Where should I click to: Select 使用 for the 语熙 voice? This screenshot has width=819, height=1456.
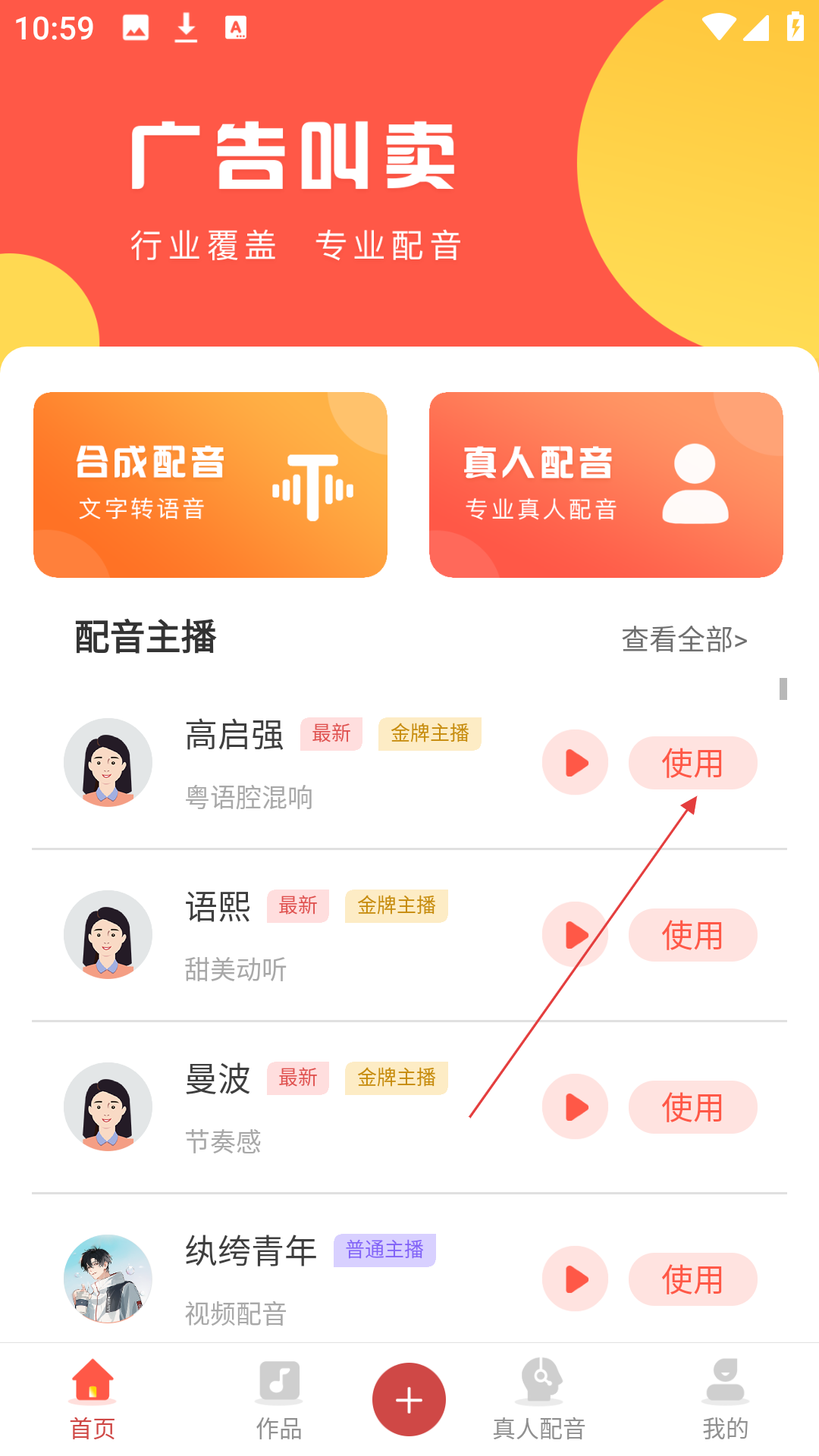[692, 935]
